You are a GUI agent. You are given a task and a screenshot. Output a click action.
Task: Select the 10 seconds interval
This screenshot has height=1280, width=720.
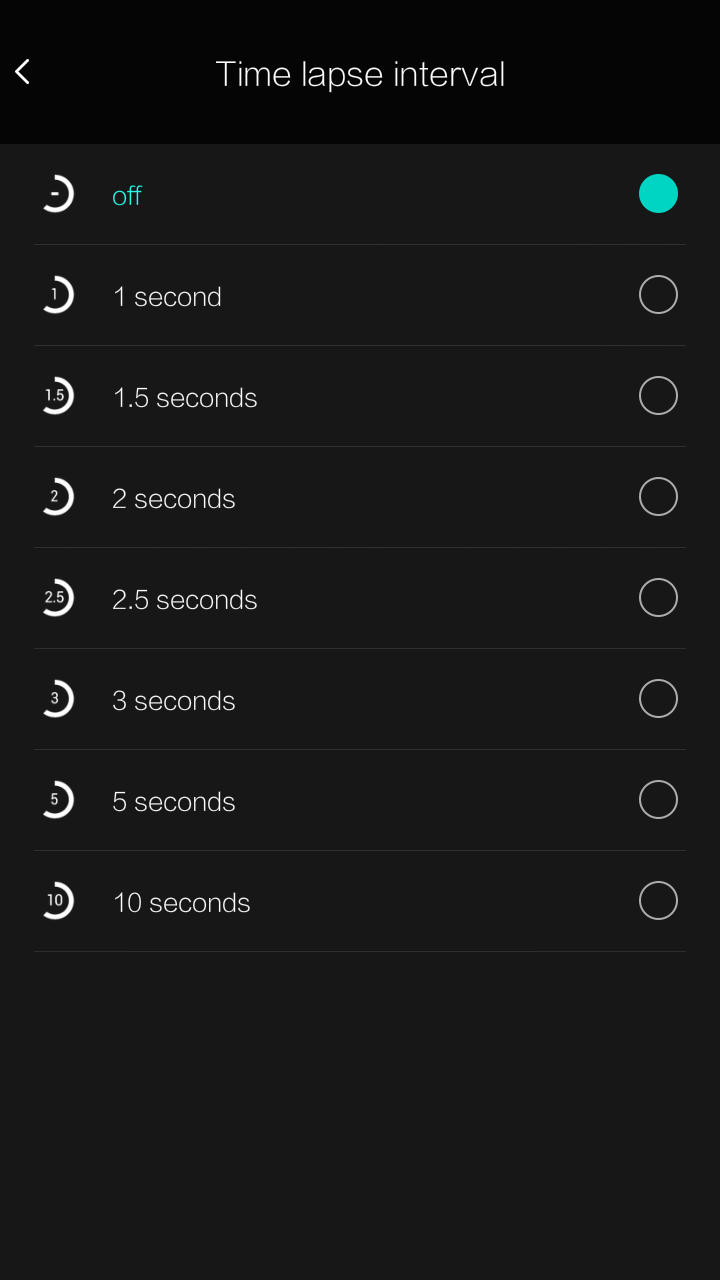(x=657, y=901)
